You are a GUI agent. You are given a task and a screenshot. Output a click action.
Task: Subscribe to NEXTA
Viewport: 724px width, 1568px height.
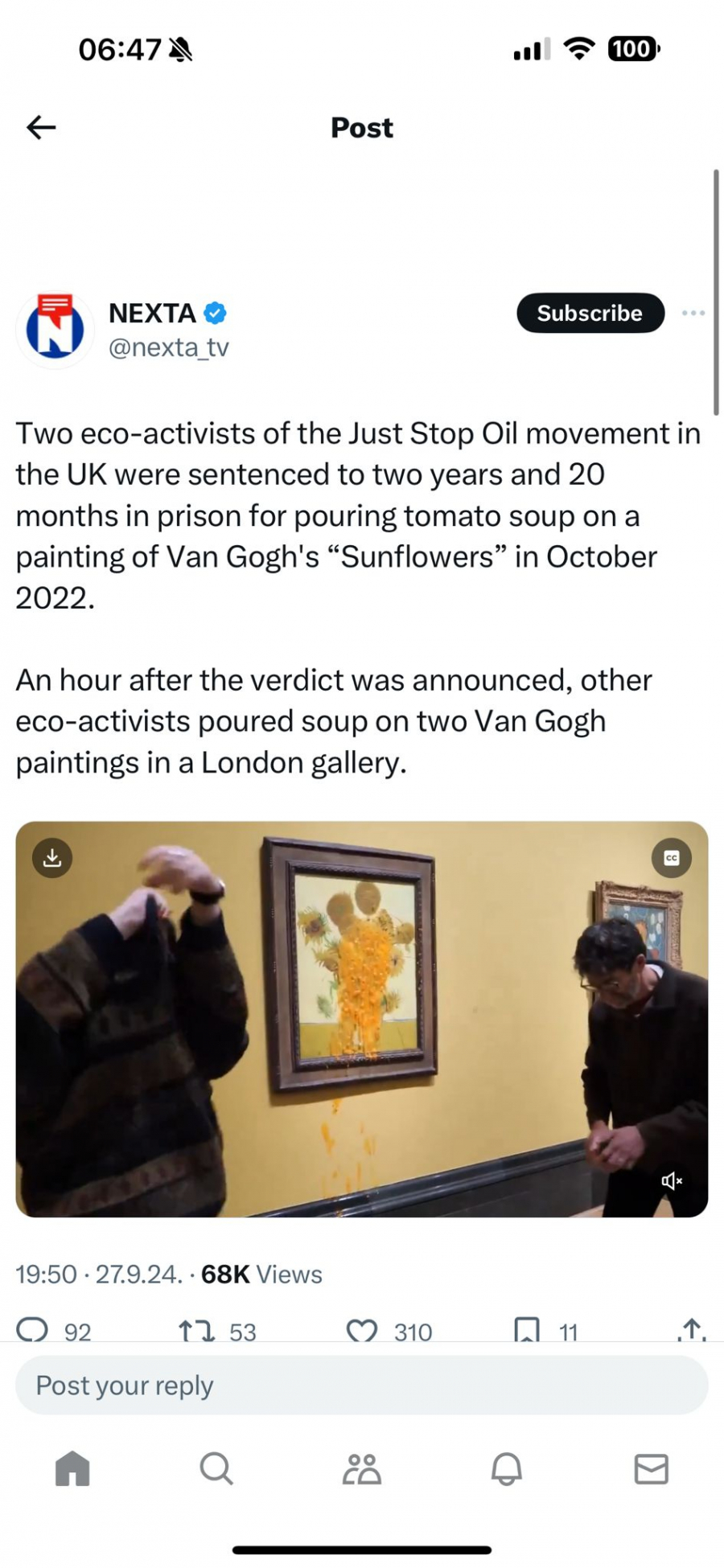590,313
